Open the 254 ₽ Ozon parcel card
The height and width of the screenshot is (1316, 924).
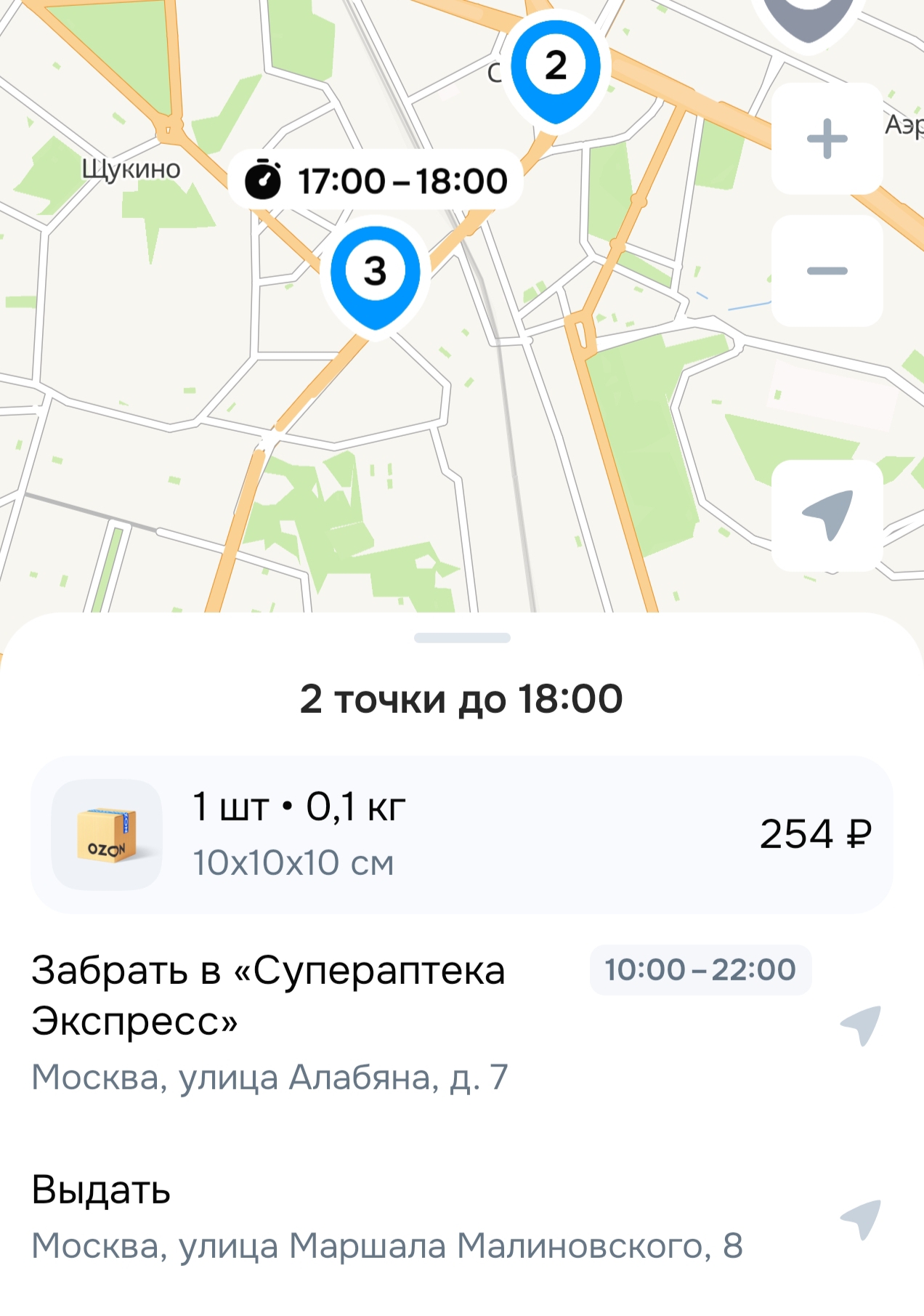461,834
